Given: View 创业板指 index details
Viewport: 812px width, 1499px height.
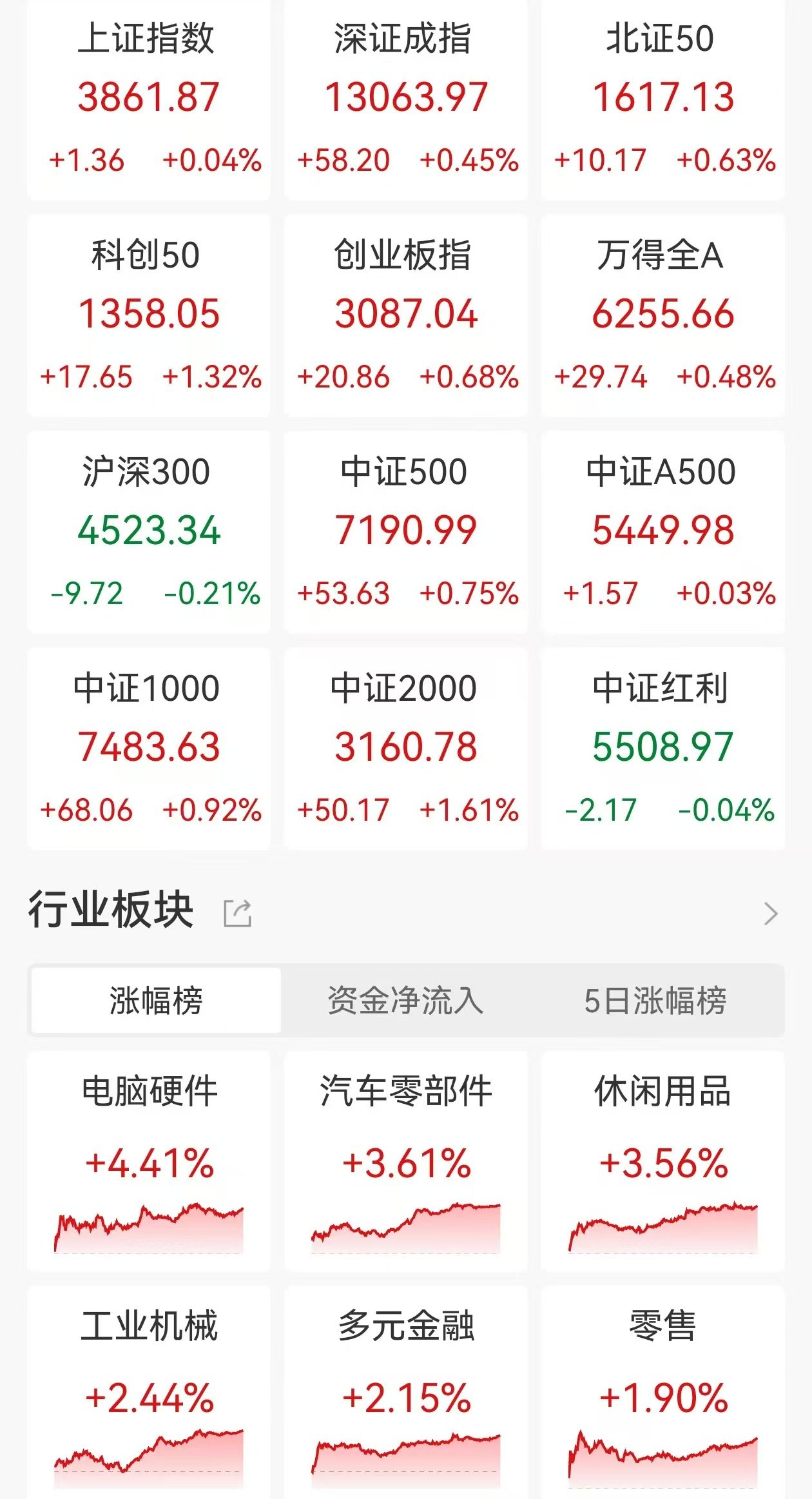Looking at the screenshot, I should tap(406, 315).
